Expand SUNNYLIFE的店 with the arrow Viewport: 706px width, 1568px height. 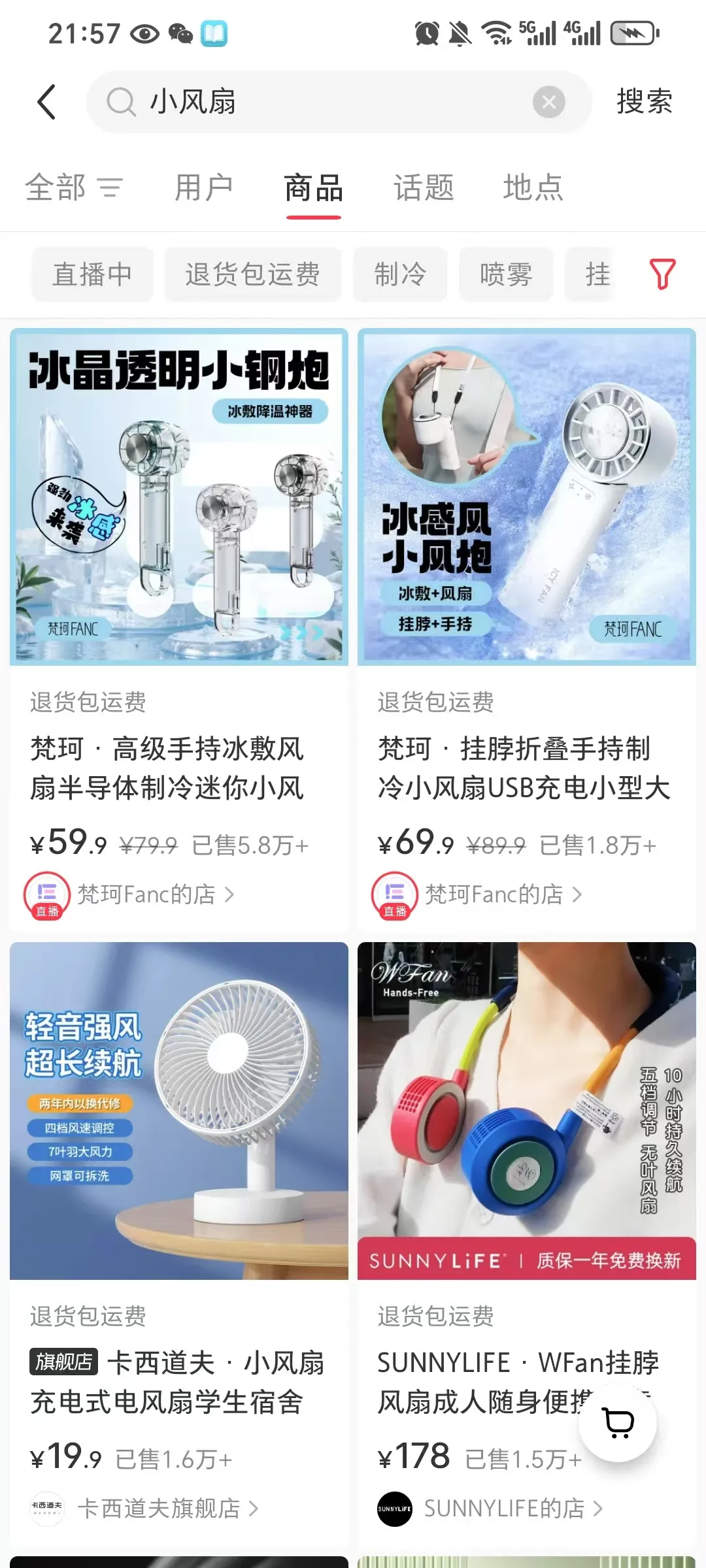596,1509
